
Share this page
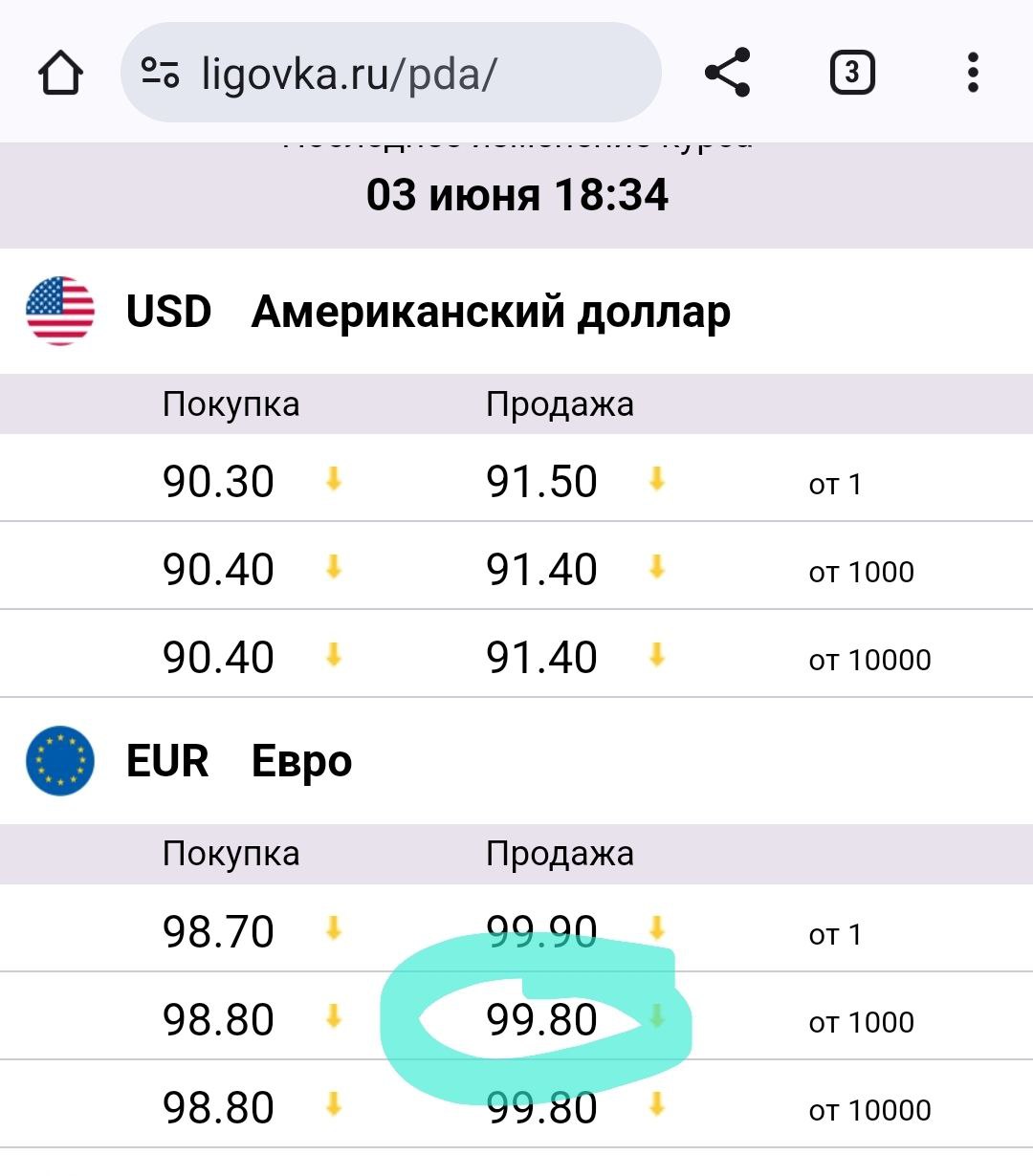tap(727, 73)
